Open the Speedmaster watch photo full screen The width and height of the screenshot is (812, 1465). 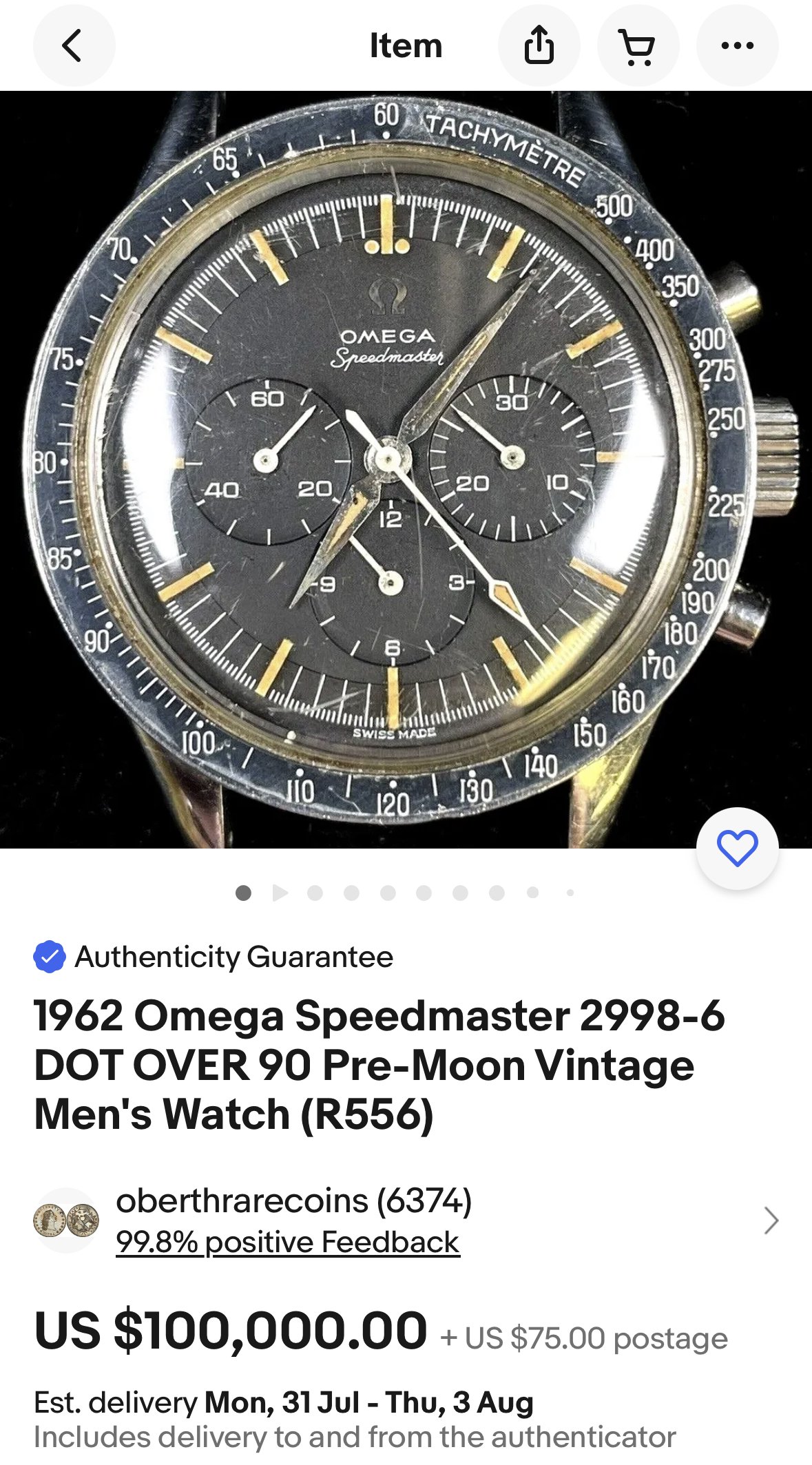tap(405, 468)
